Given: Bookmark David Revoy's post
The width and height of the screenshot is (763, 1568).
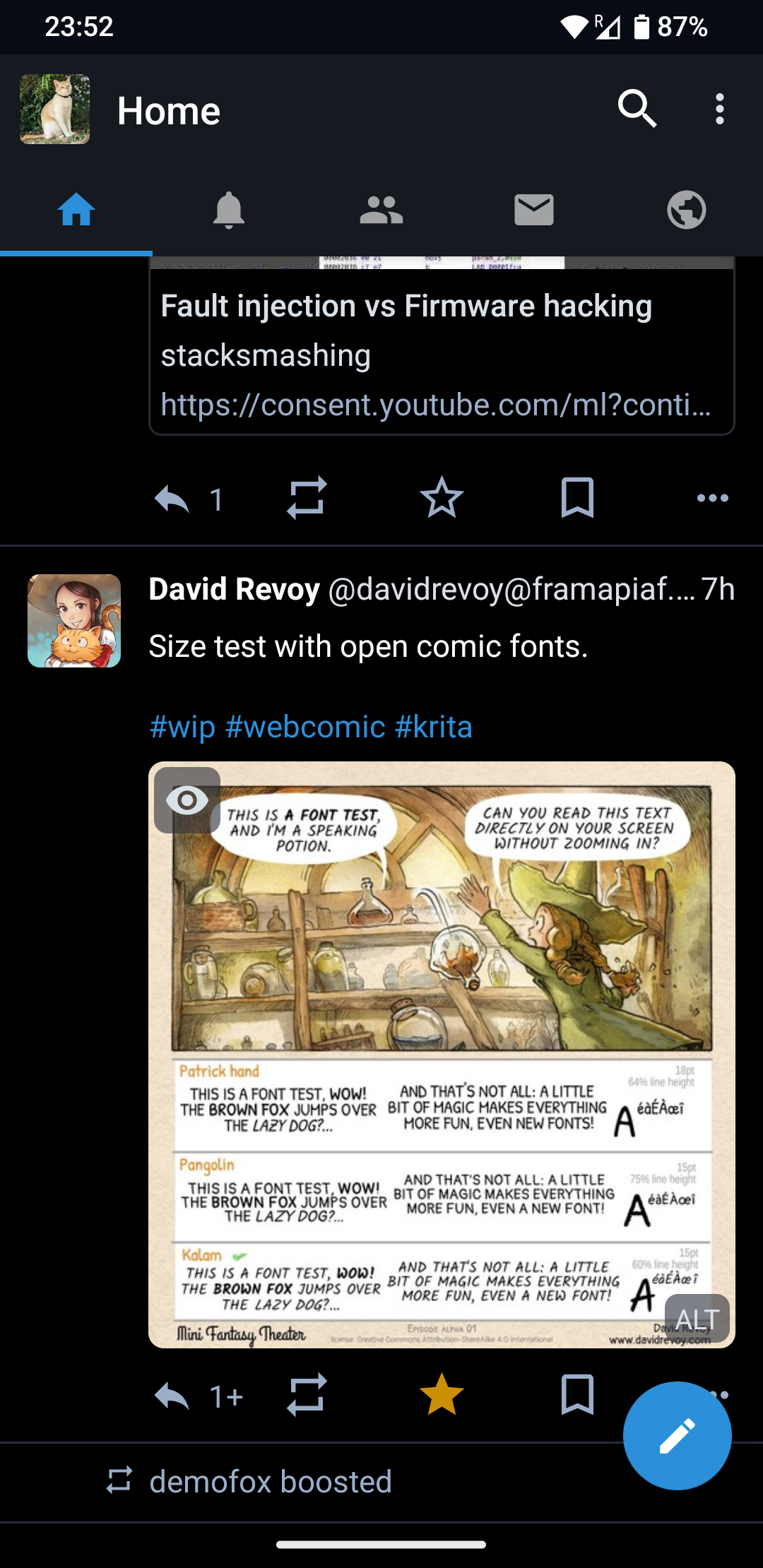Looking at the screenshot, I should tap(577, 1395).
